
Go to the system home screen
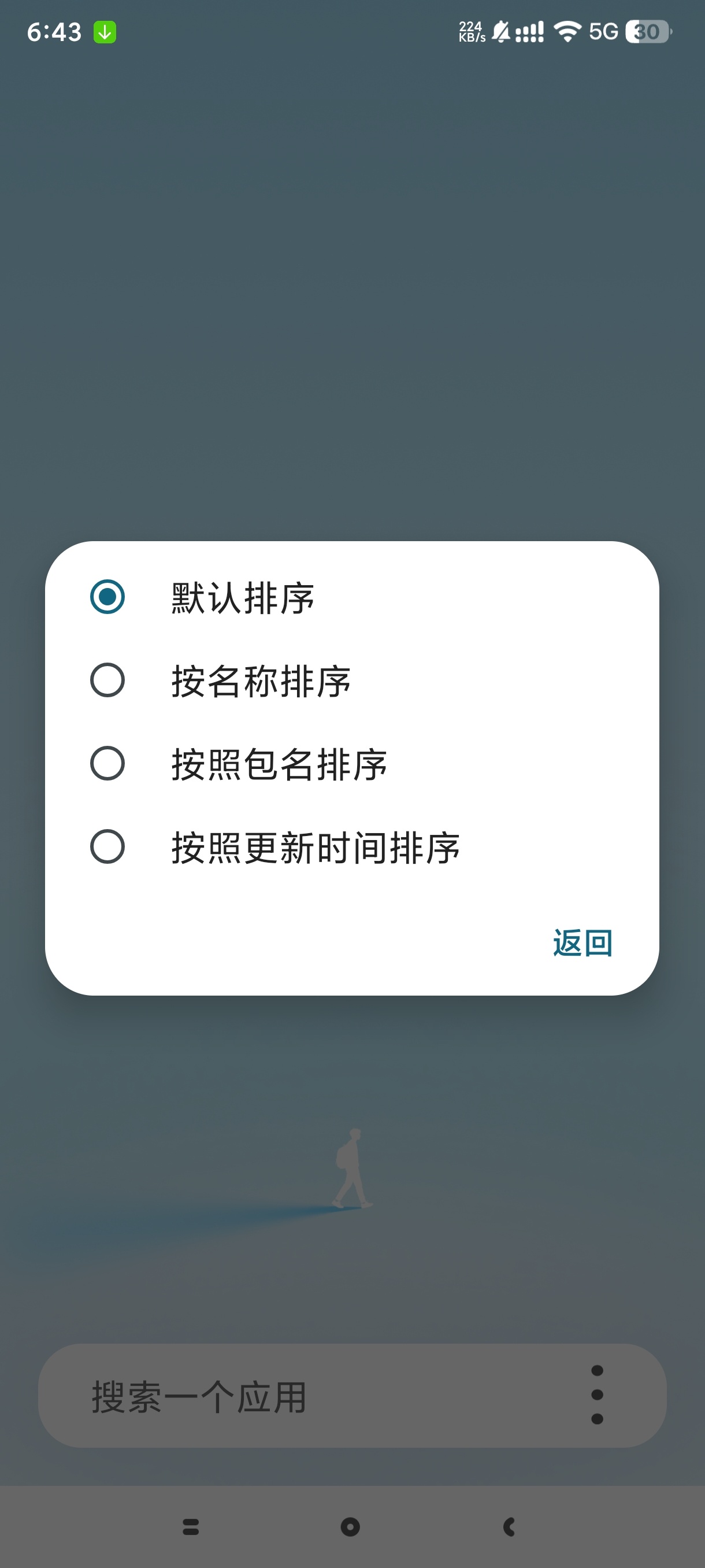pos(350,1526)
